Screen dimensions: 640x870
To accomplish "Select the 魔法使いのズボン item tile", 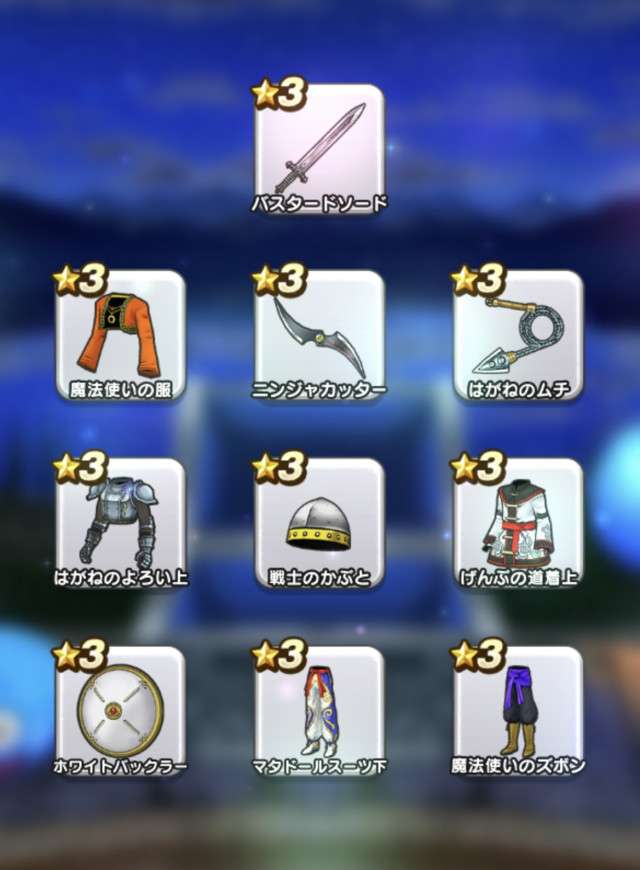I will [x=518, y=711].
